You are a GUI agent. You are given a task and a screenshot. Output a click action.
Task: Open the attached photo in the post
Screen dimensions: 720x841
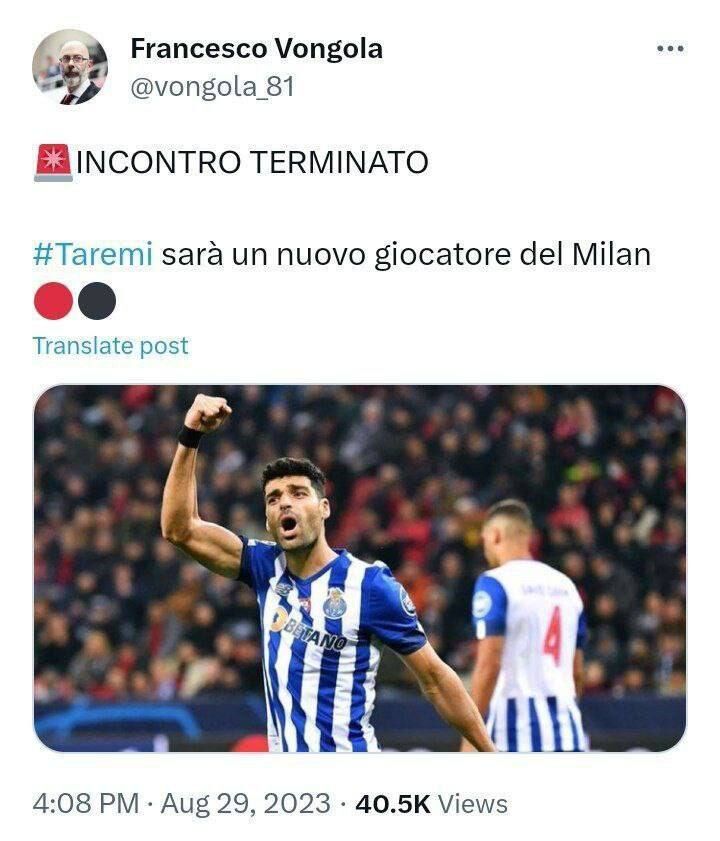tap(360, 568)
